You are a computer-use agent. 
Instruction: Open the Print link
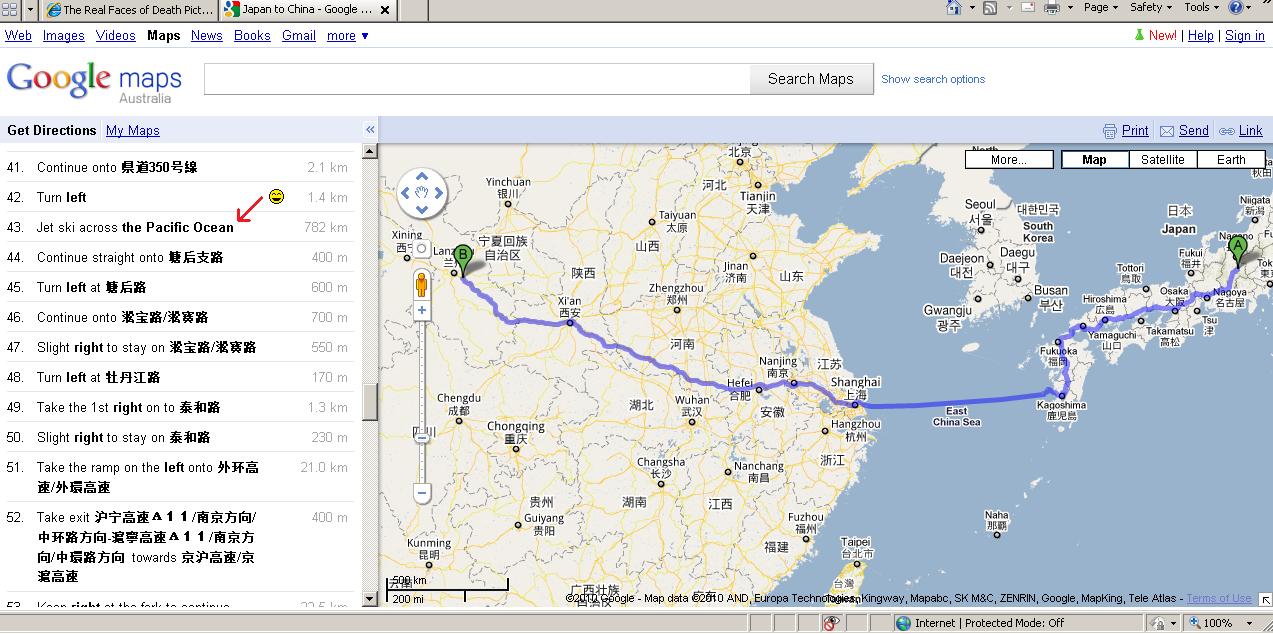(x=1135, y=131)
